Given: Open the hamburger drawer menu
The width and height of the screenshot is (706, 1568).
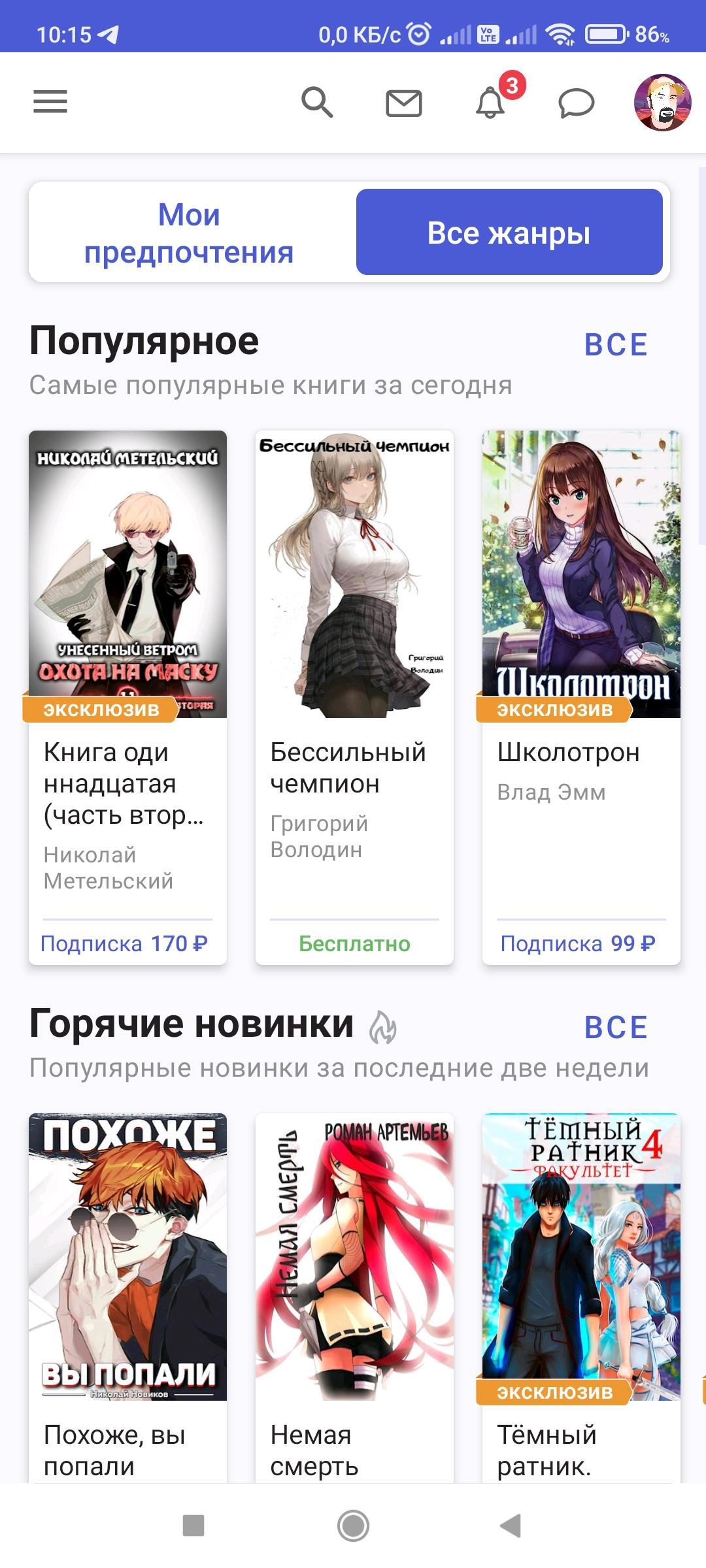Looking at the screenshot, I should pos(50,102).
